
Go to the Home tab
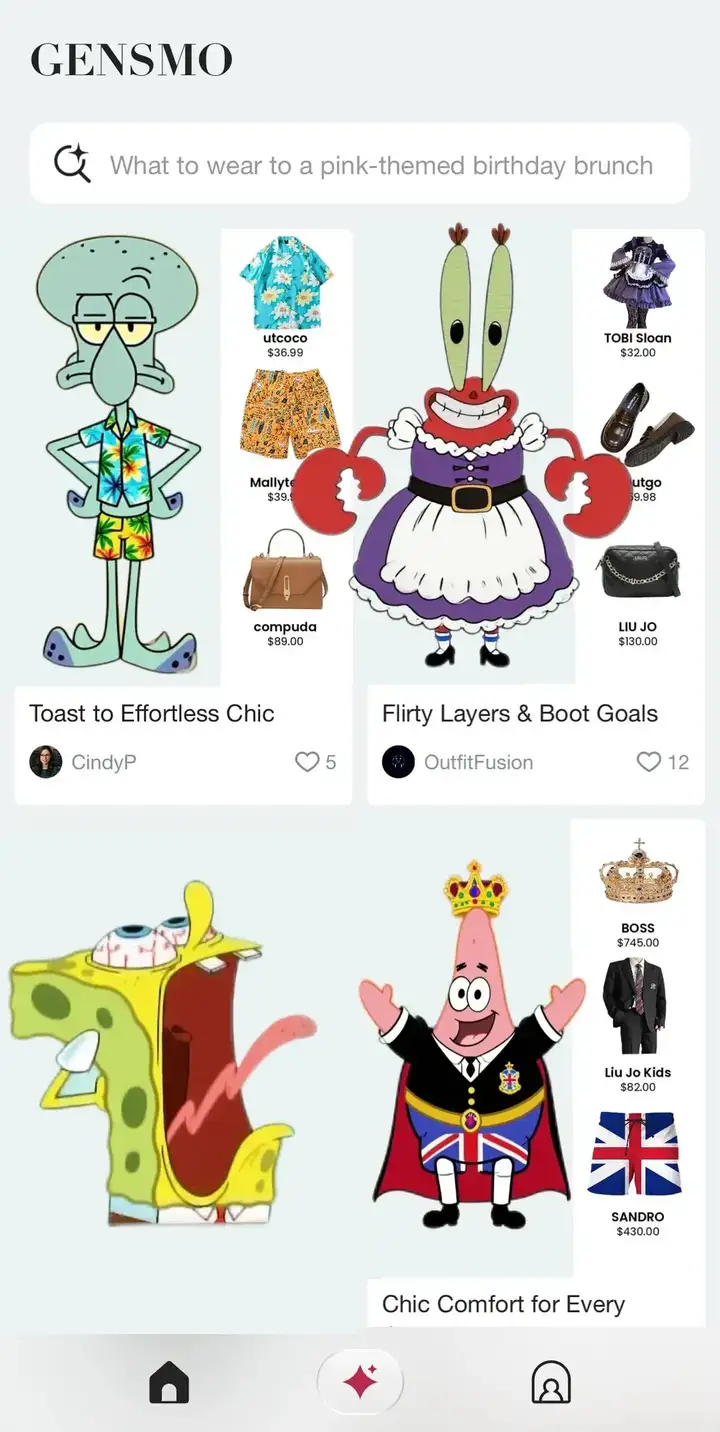(169, 1384)
